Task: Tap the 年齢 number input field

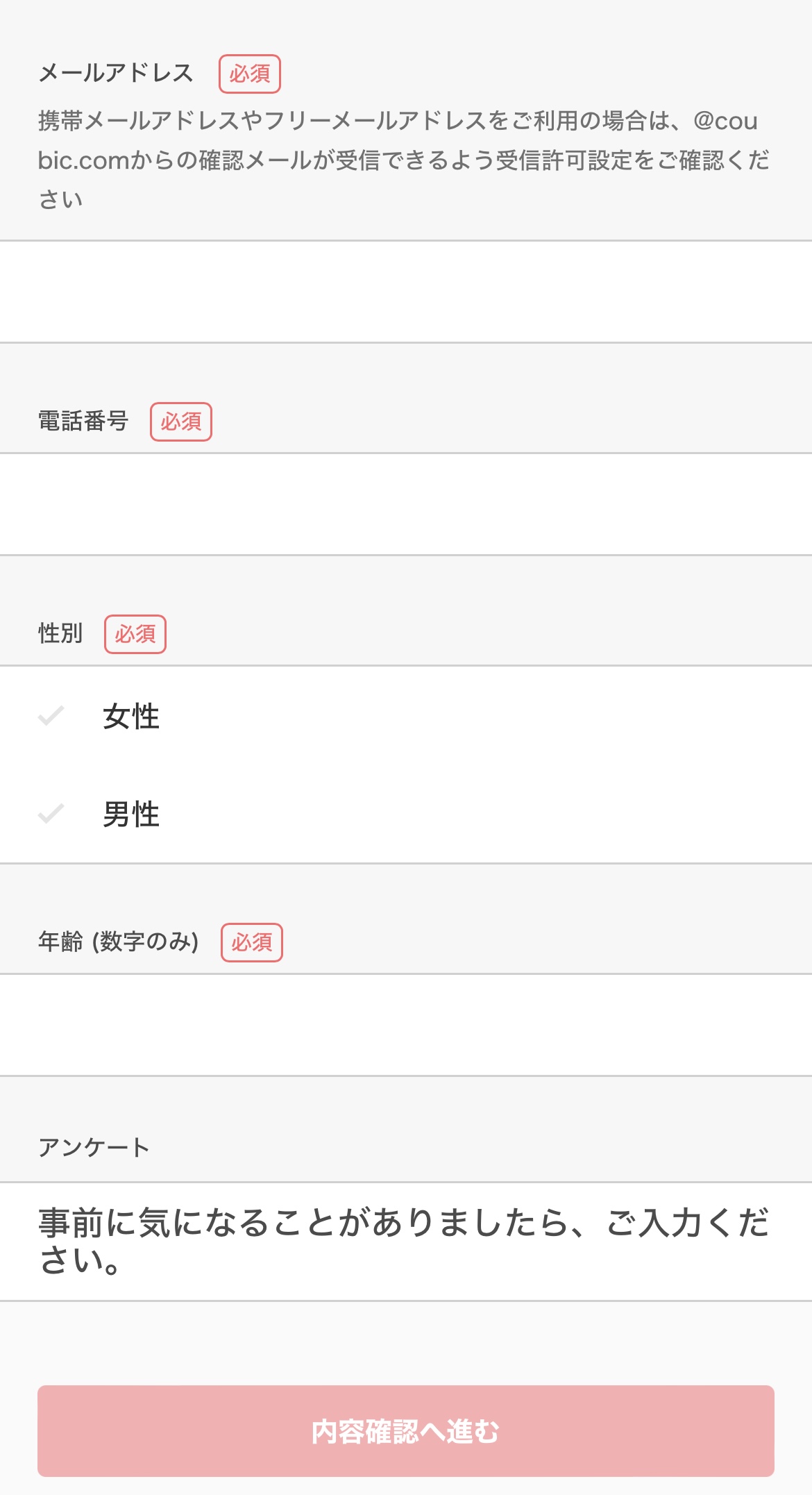Action: pyautogui.click(x=406, y=1025)
